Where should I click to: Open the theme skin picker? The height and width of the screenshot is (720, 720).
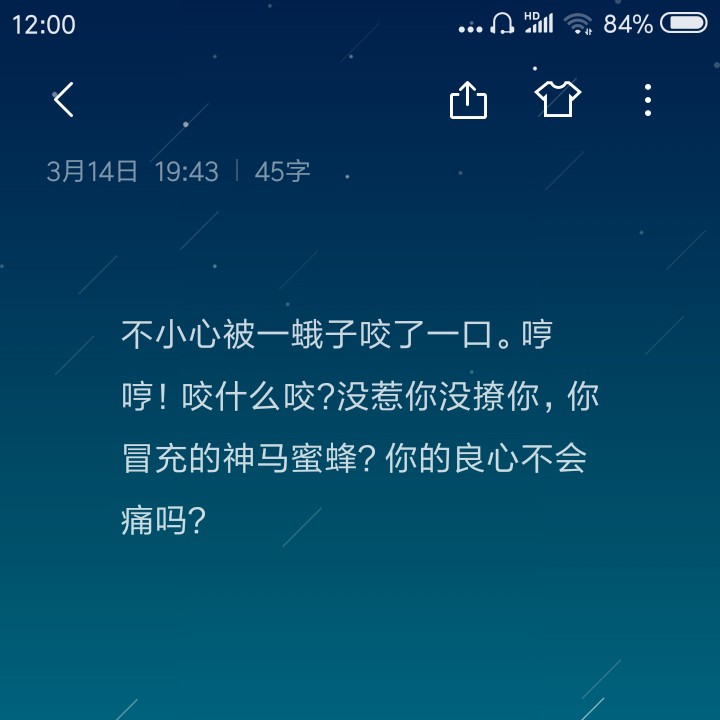point(557,99)
